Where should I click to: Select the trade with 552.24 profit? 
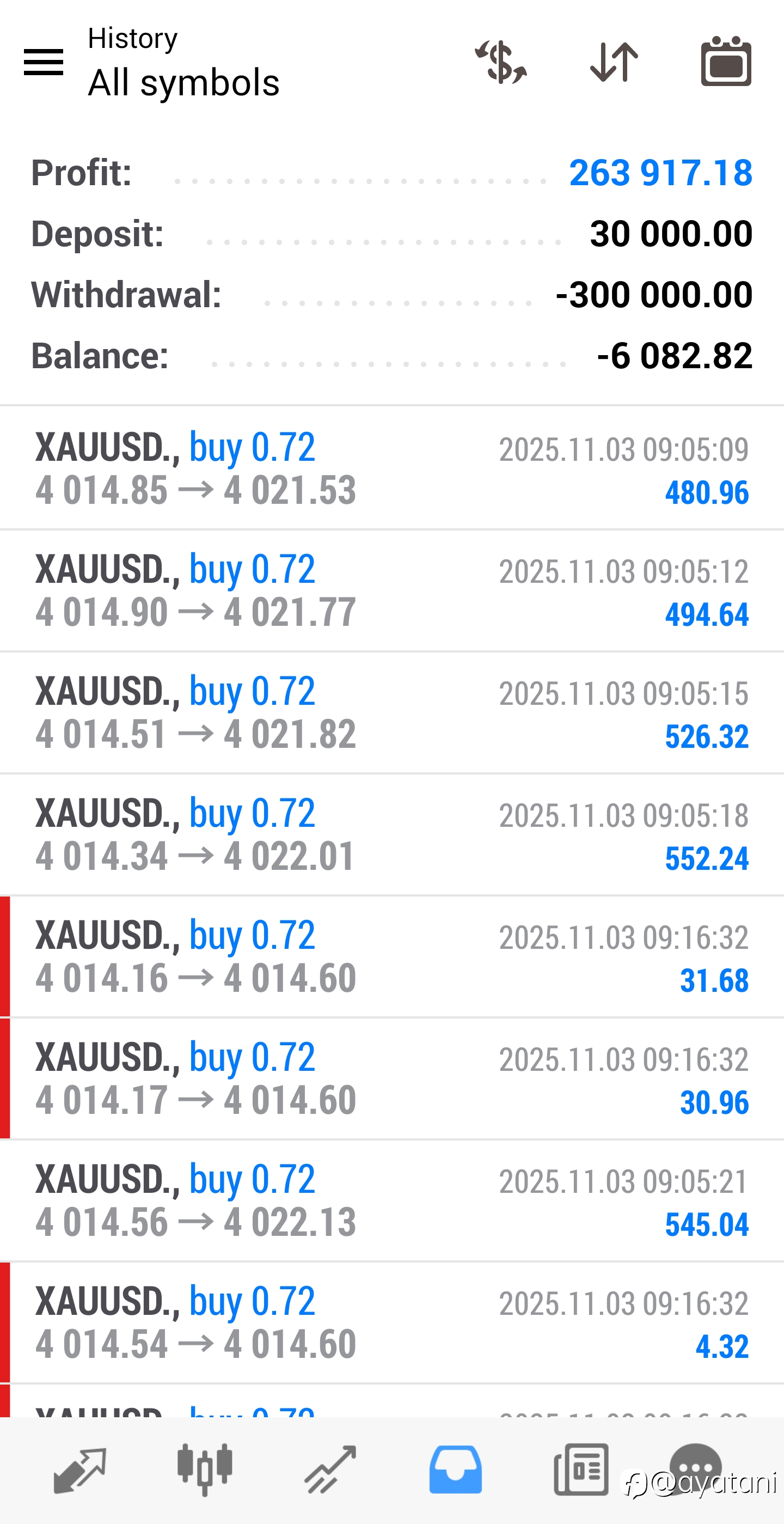392,834
